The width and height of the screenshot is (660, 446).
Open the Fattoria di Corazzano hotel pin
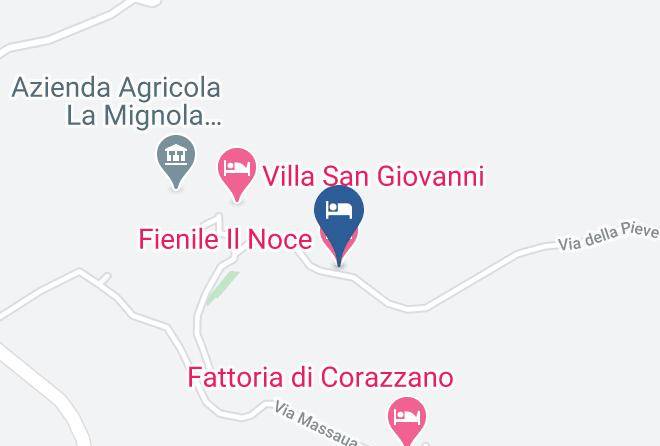pyautogui.click(x=407, y=418)
